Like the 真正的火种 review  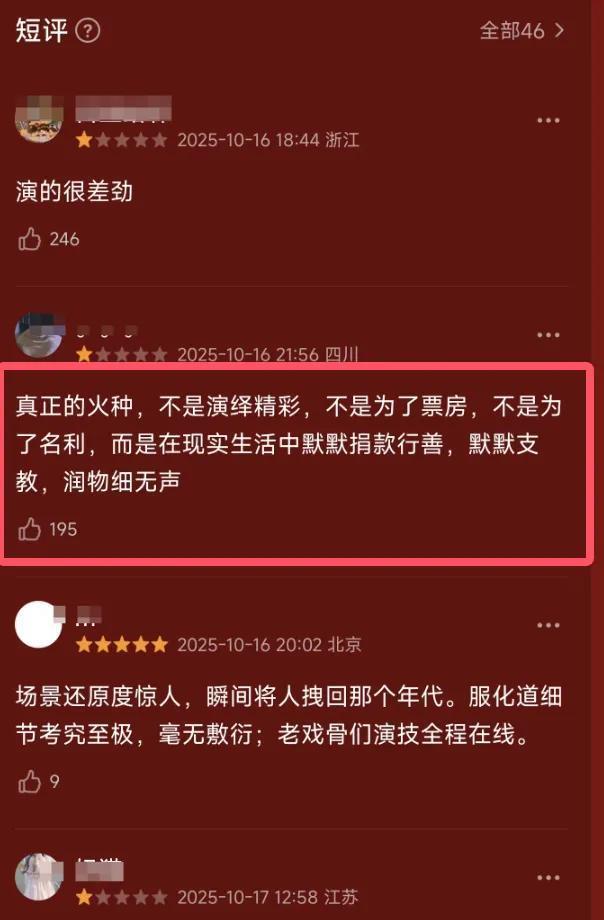31,529
